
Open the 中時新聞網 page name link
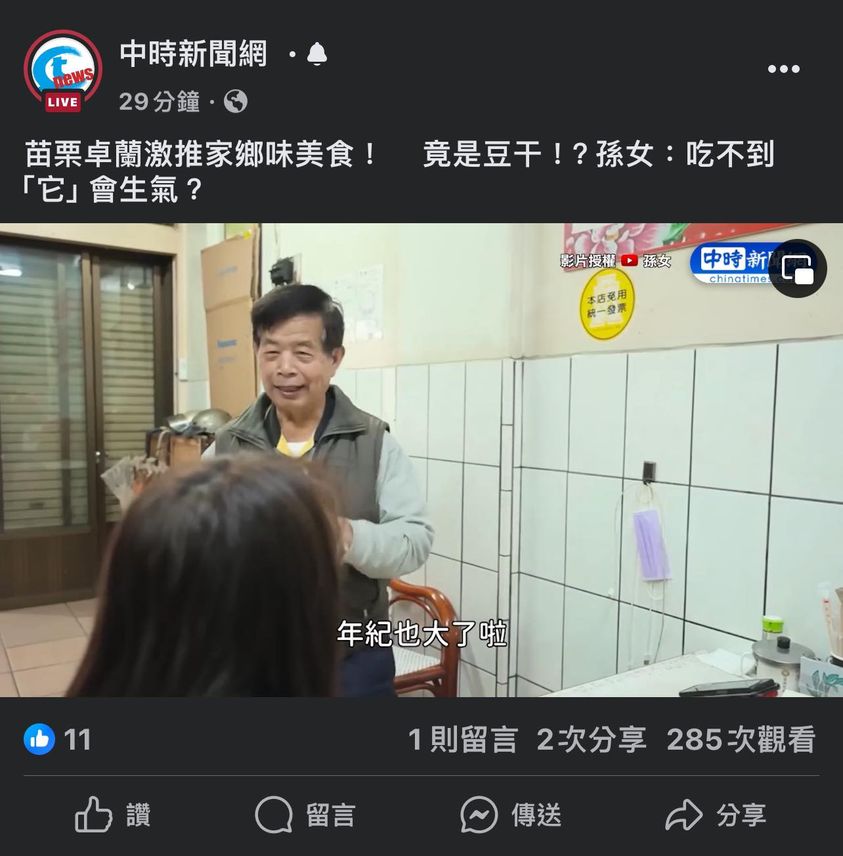pos(193,54)
